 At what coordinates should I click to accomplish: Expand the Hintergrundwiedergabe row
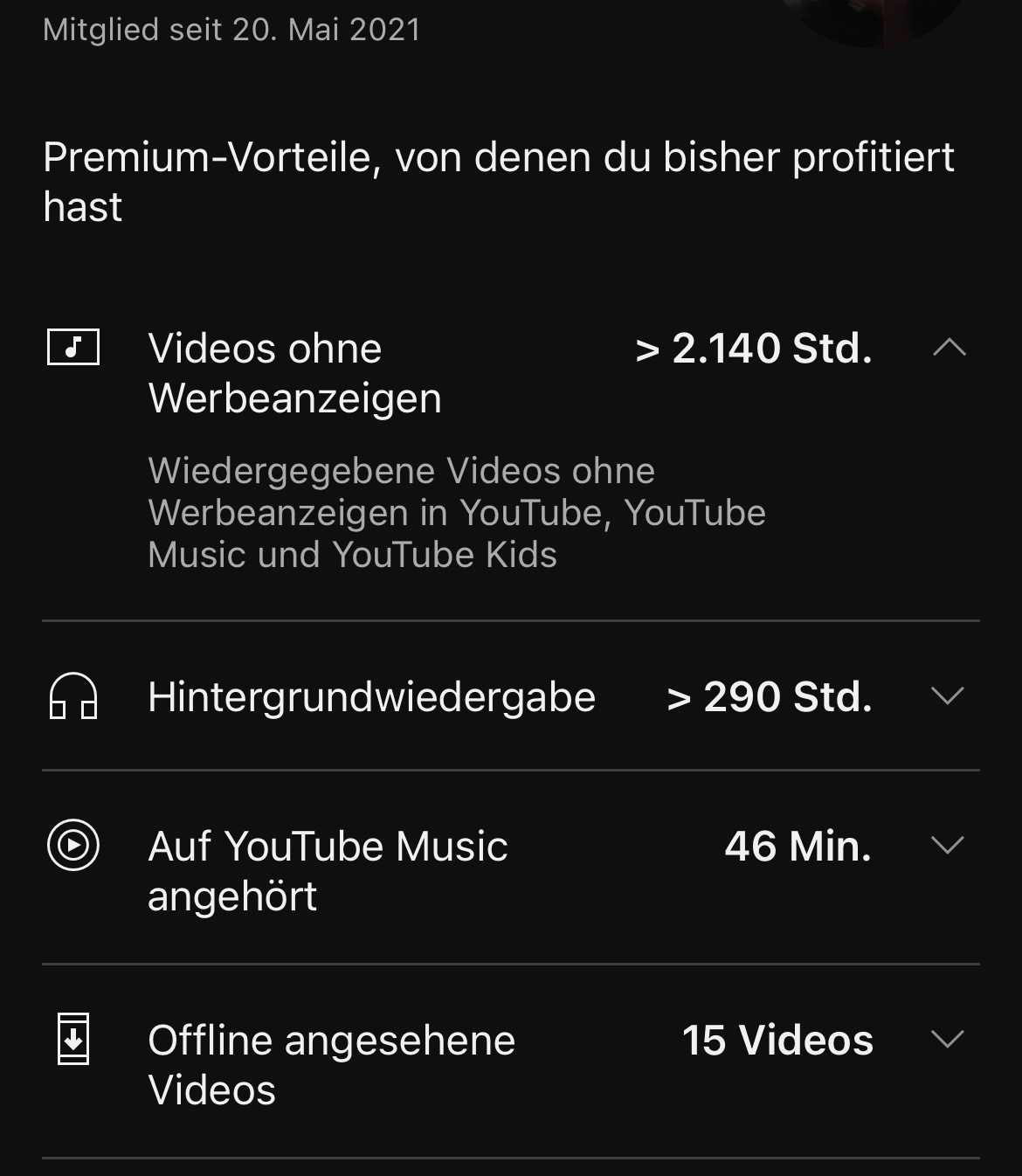tap(948, 696)
